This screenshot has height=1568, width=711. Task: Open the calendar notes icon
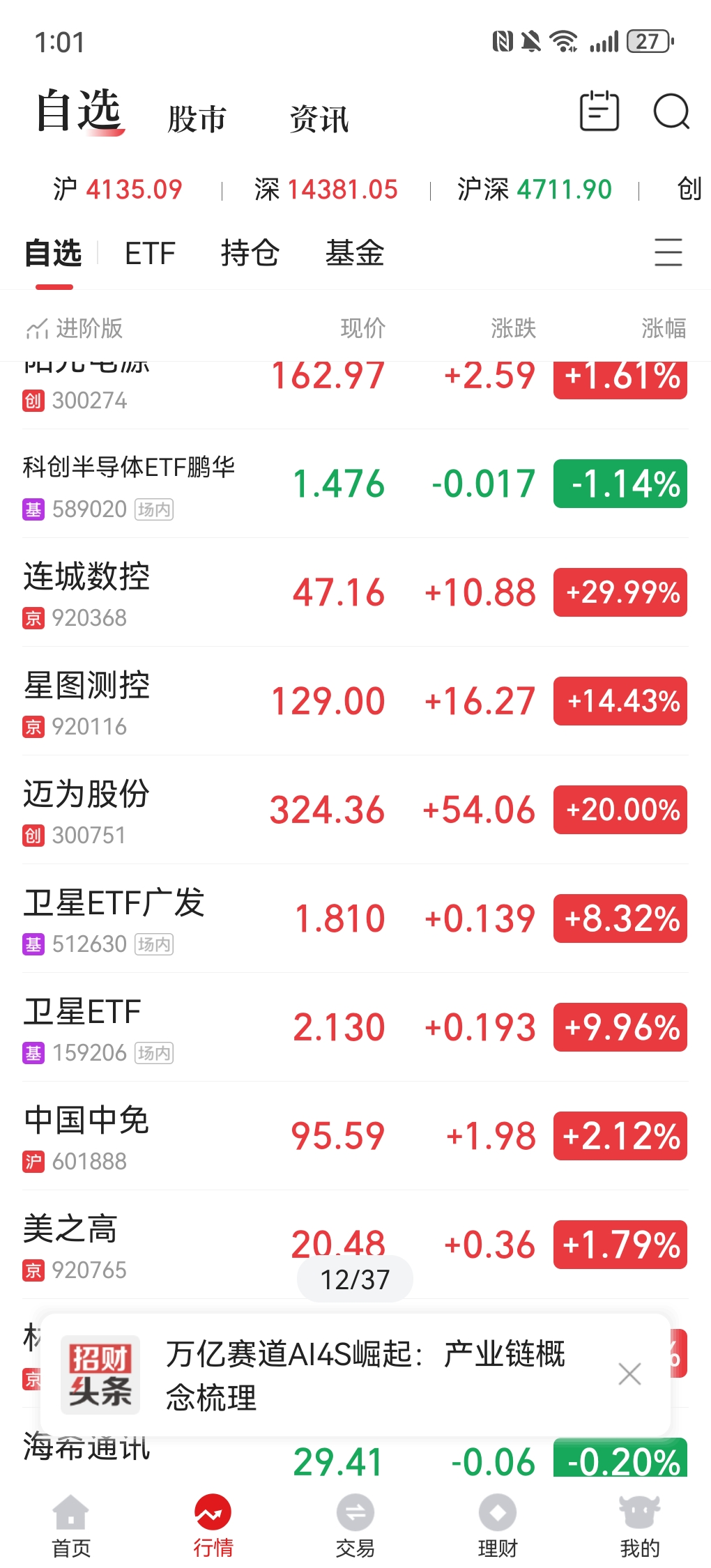pyautogui.click(x=599, y=112)
